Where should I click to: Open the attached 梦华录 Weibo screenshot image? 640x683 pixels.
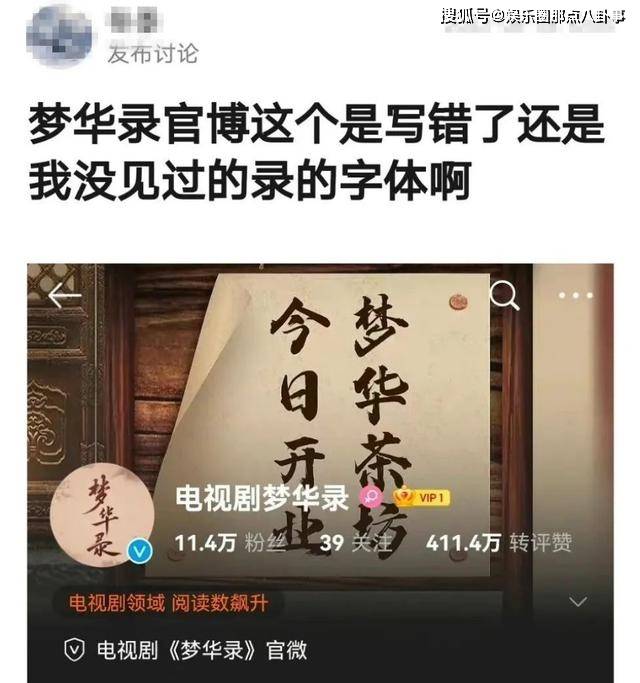[x=320, y=470]
